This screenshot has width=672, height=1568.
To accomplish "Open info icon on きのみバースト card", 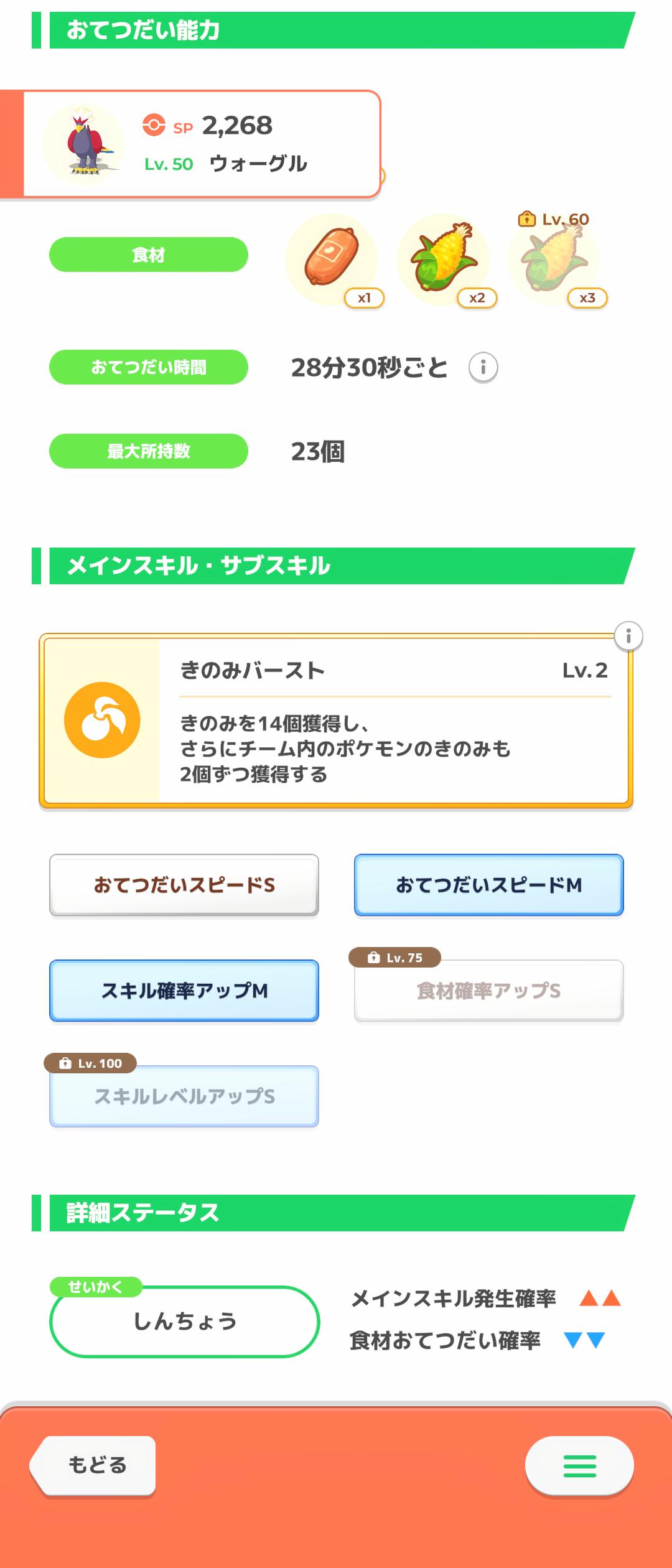I will 628,636.
